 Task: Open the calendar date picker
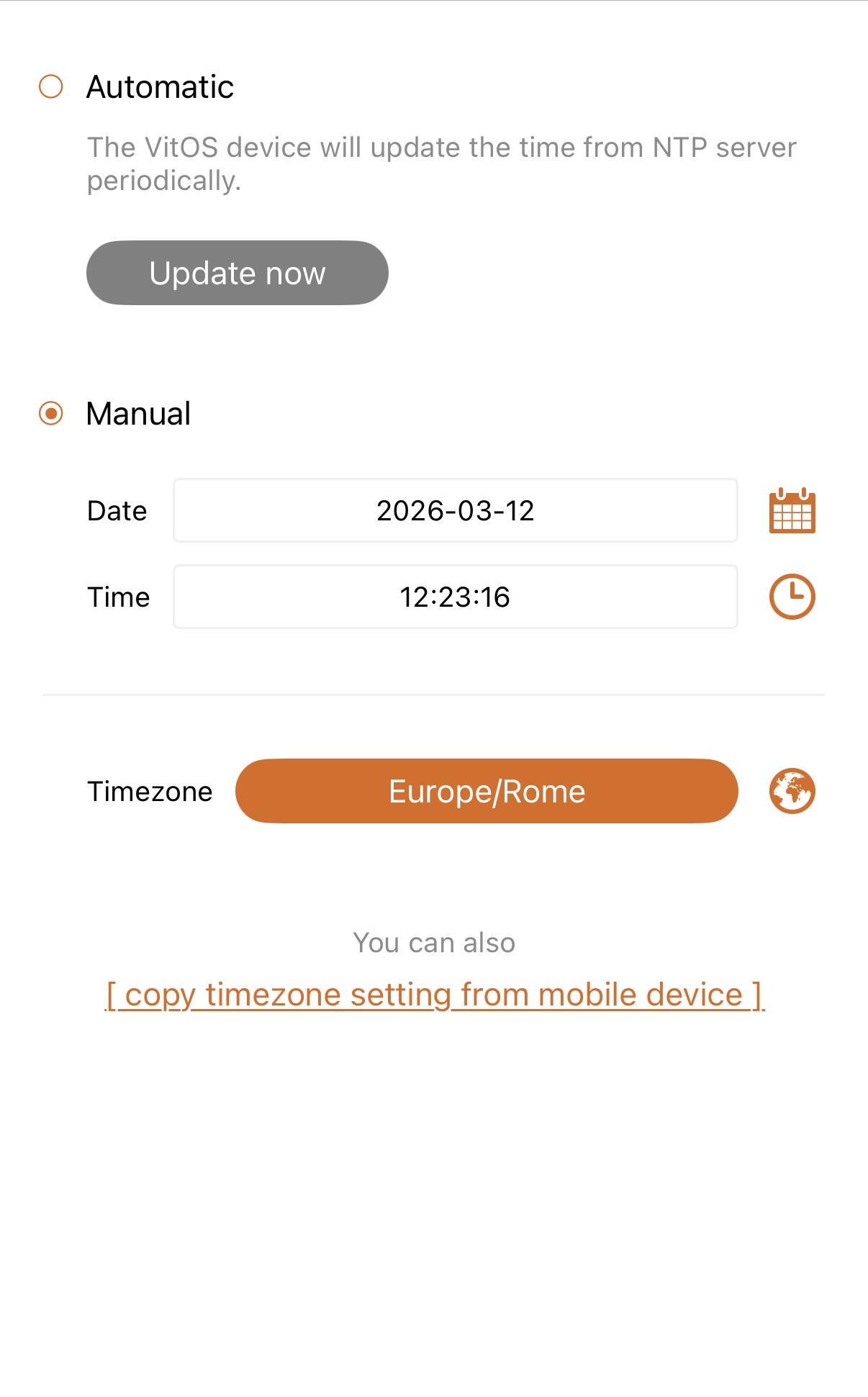[792, 512]
